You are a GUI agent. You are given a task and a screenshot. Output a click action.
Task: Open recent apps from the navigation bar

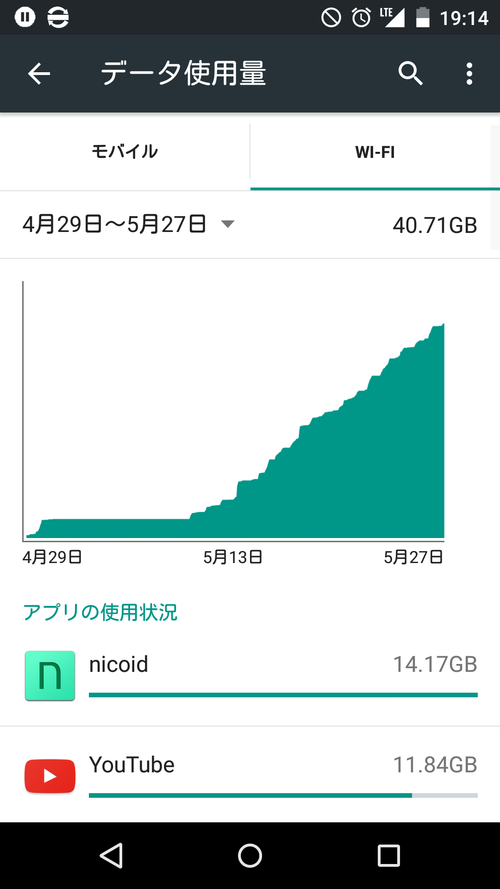tap(389, 856)
